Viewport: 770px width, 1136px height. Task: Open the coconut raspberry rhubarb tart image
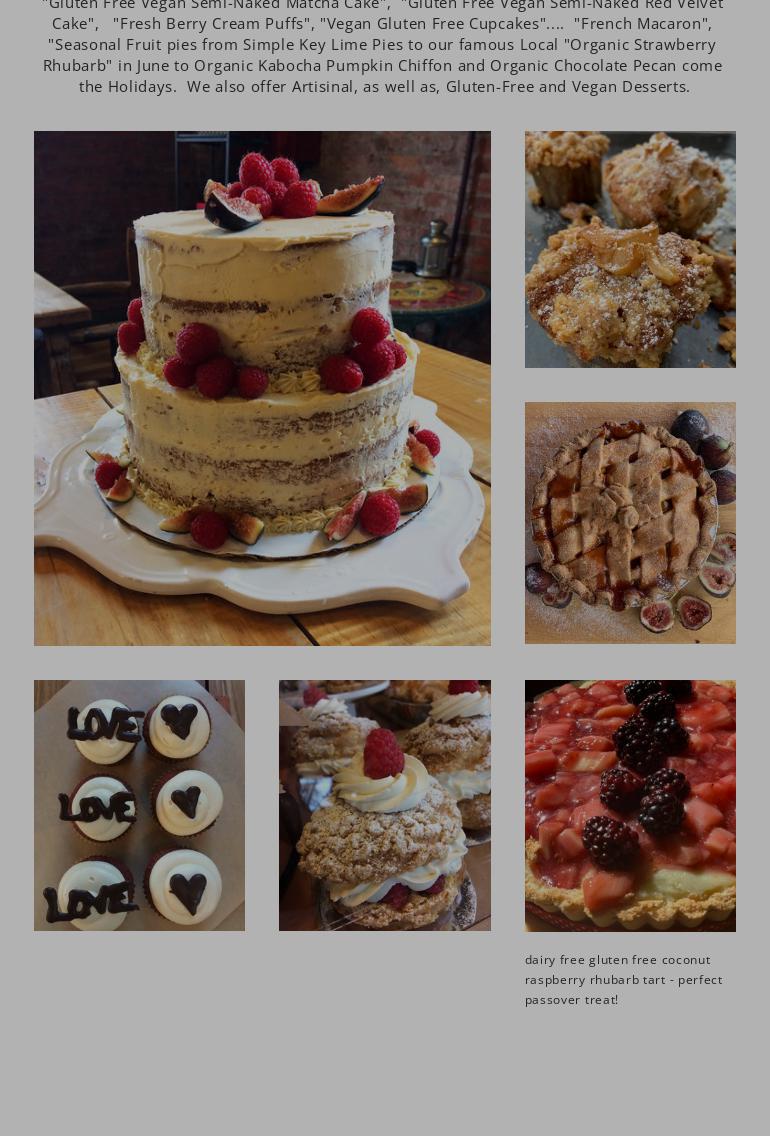630,805
